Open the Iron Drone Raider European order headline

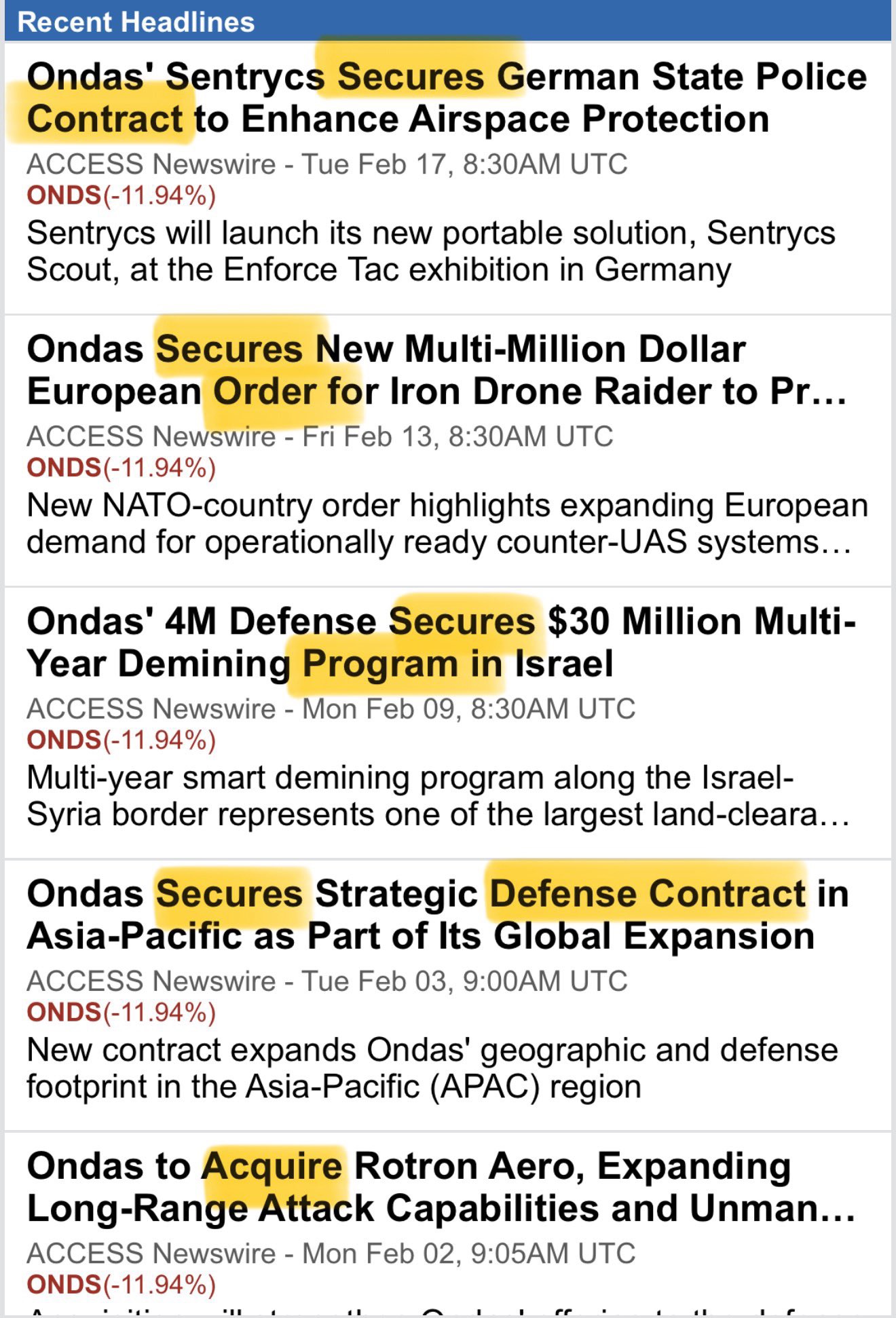(x=436, y=370)
